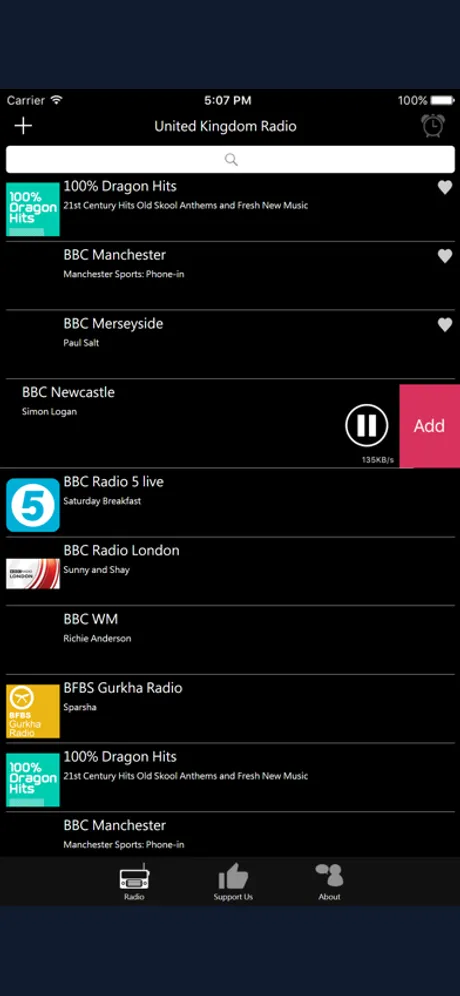Select the BBC WM station
The image size is (460, 996).
click(x=230, y=640)
